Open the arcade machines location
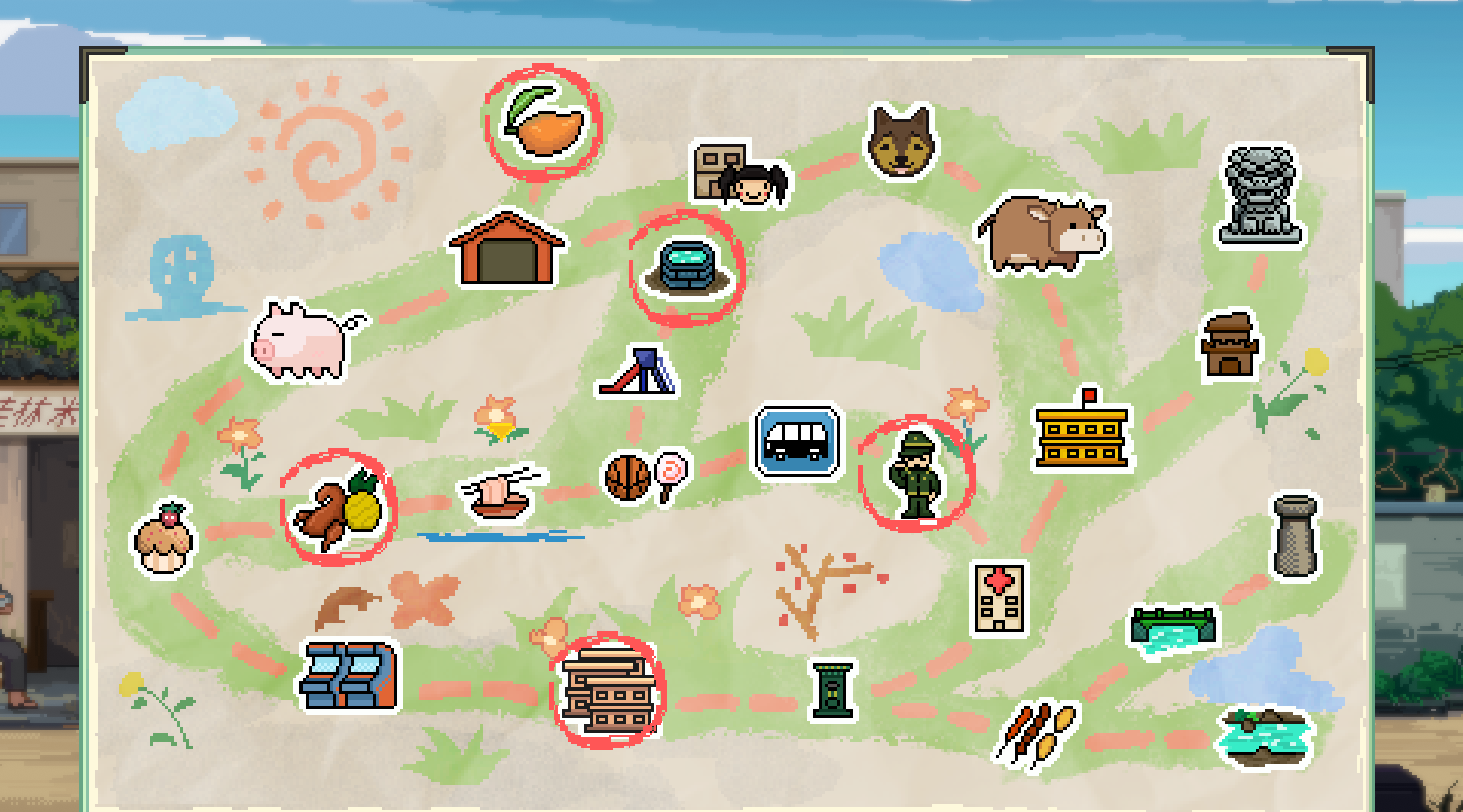Viewport: 1463px width, 812px height. [349, 675]
